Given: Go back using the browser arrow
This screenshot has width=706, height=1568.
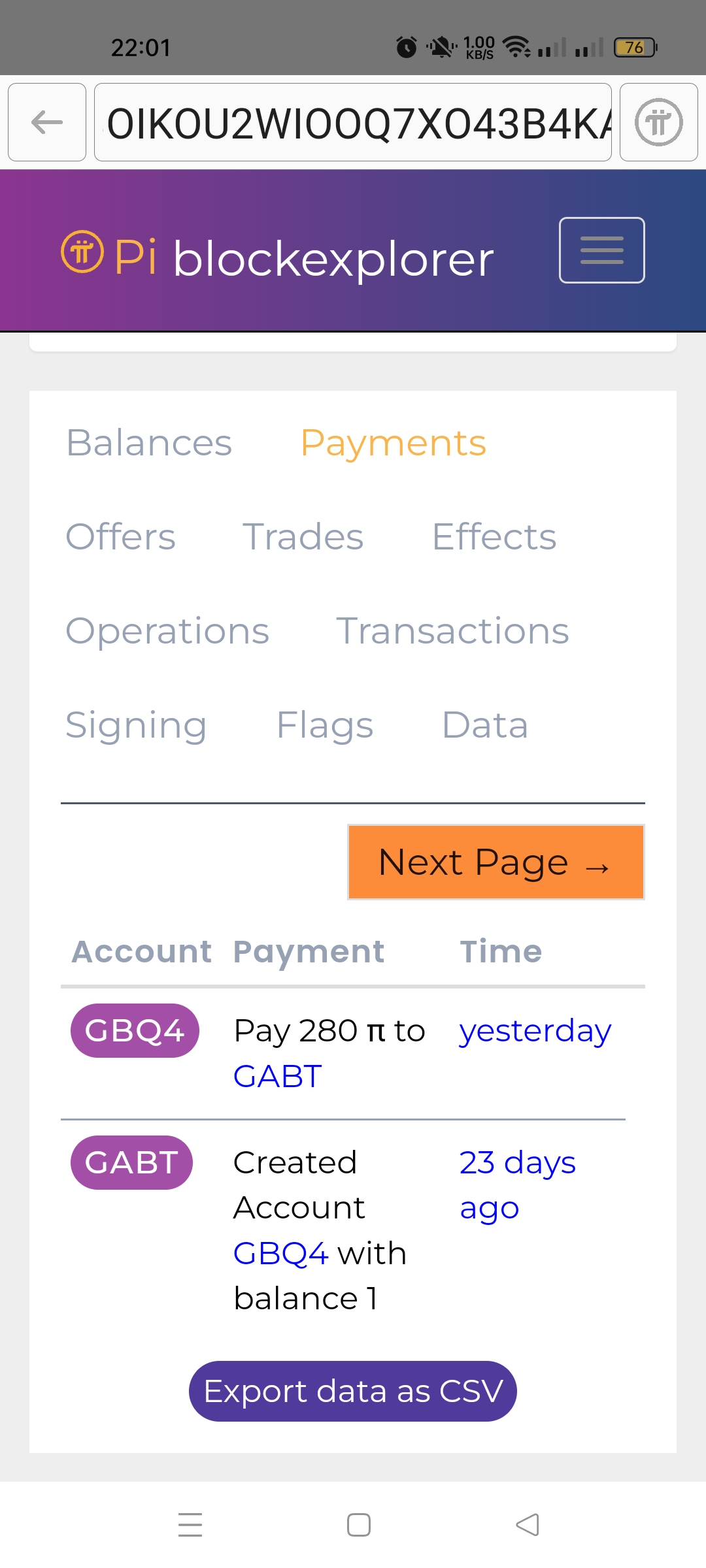Looking at the screenshot, I should pos(47,122).
